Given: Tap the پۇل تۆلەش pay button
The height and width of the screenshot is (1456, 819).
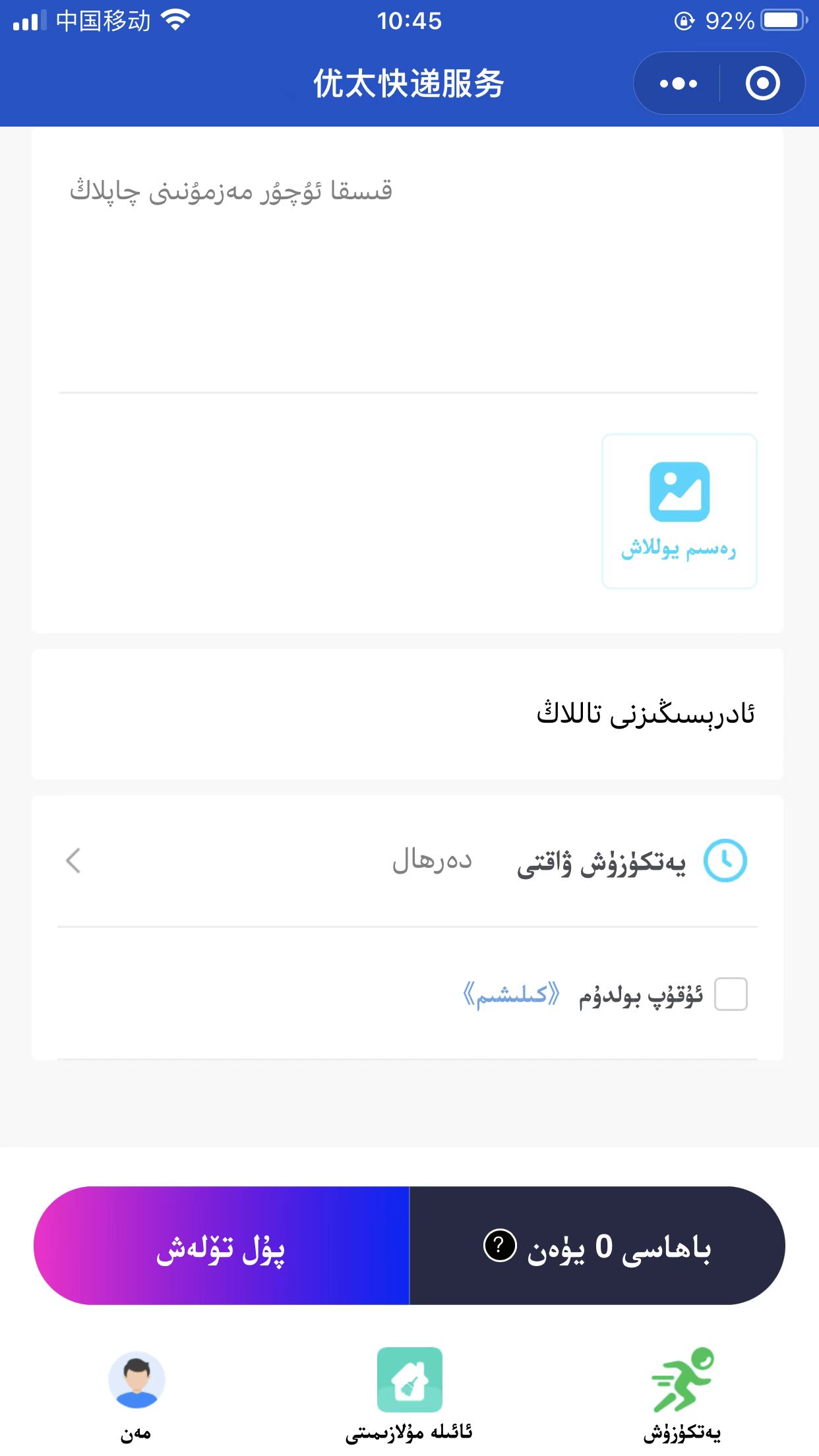Looking at the screenshot, I should coord(222,1246).
